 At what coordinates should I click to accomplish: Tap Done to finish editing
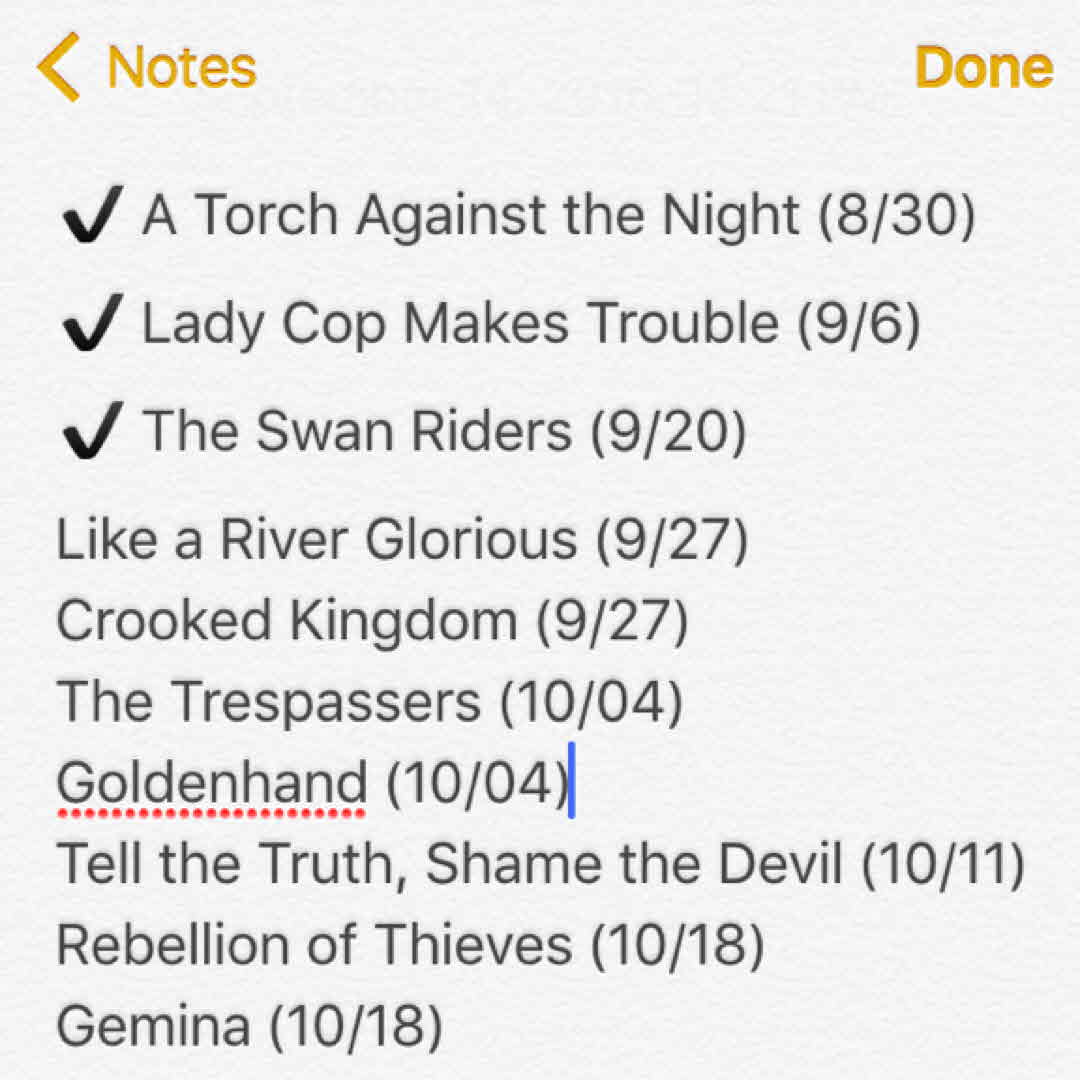983,68
